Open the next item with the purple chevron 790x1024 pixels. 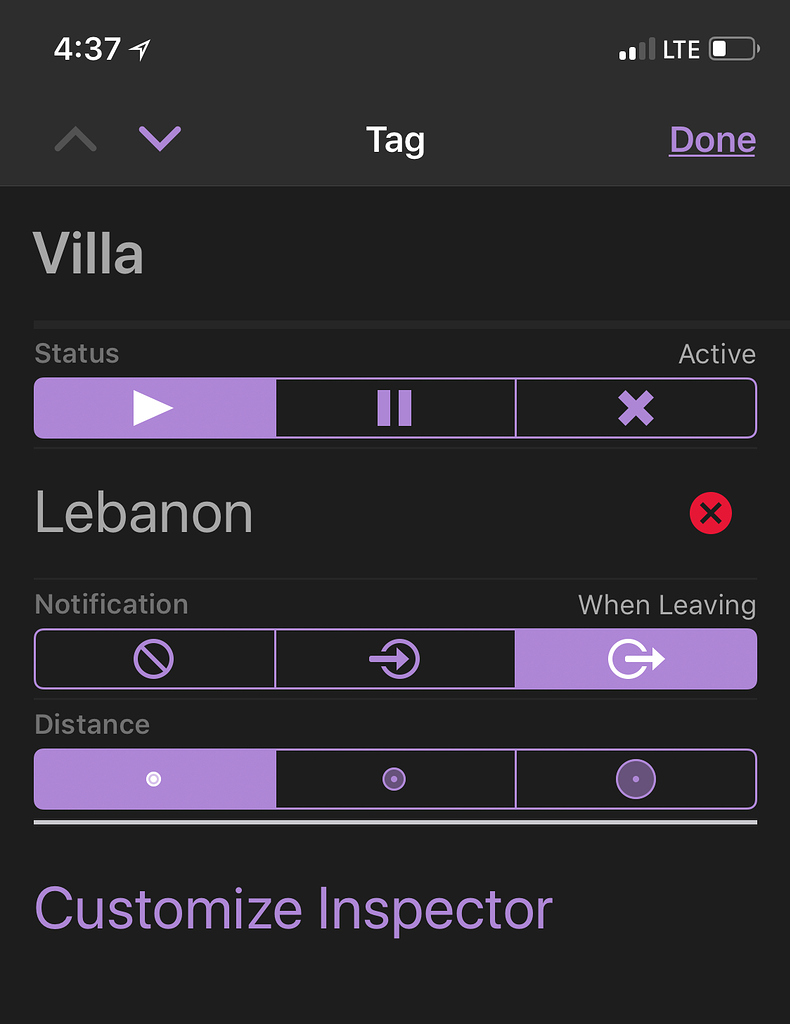[x=159, y=139]
